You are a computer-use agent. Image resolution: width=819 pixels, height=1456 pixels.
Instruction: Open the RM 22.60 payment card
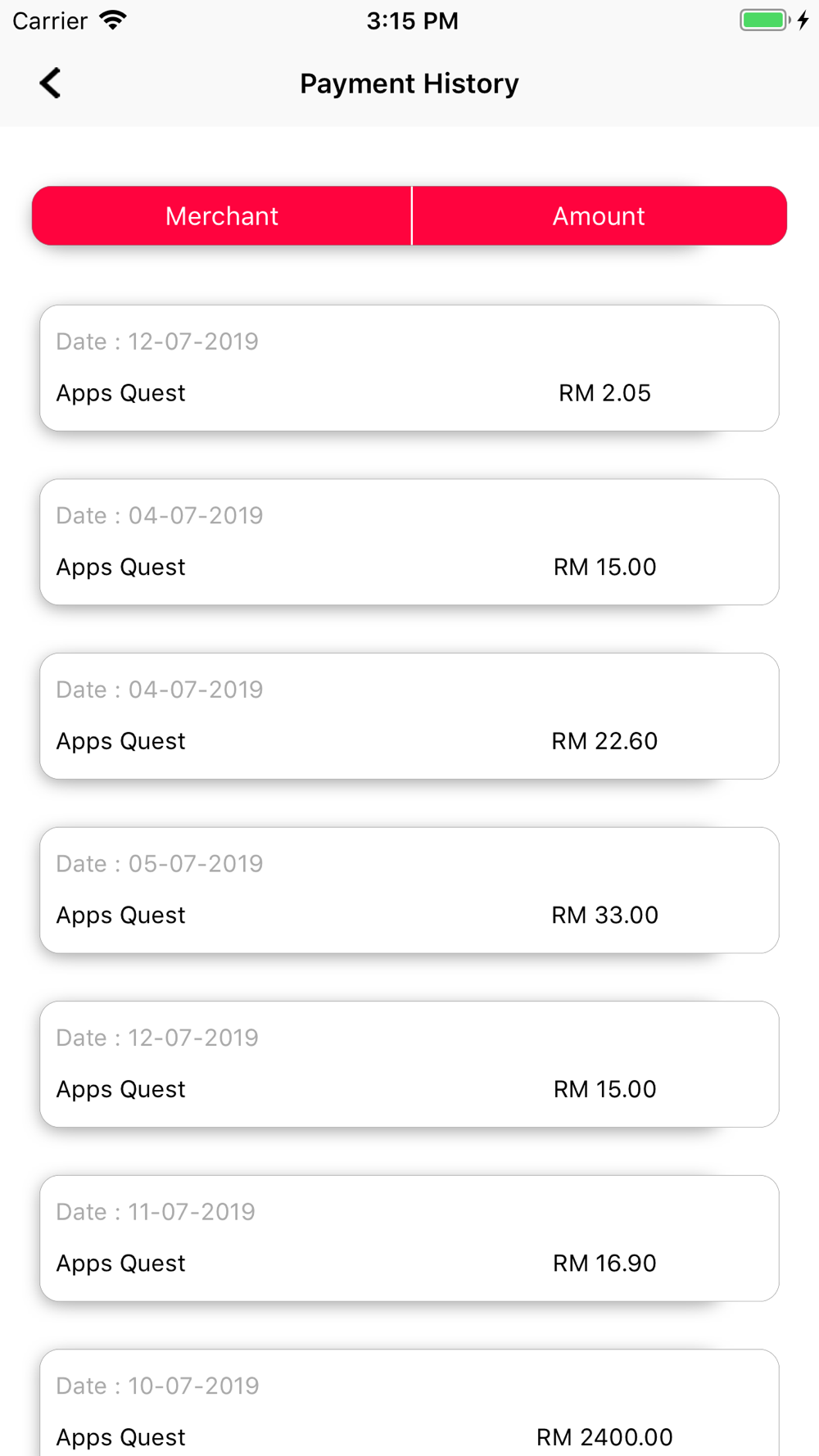tap(409, 716)
